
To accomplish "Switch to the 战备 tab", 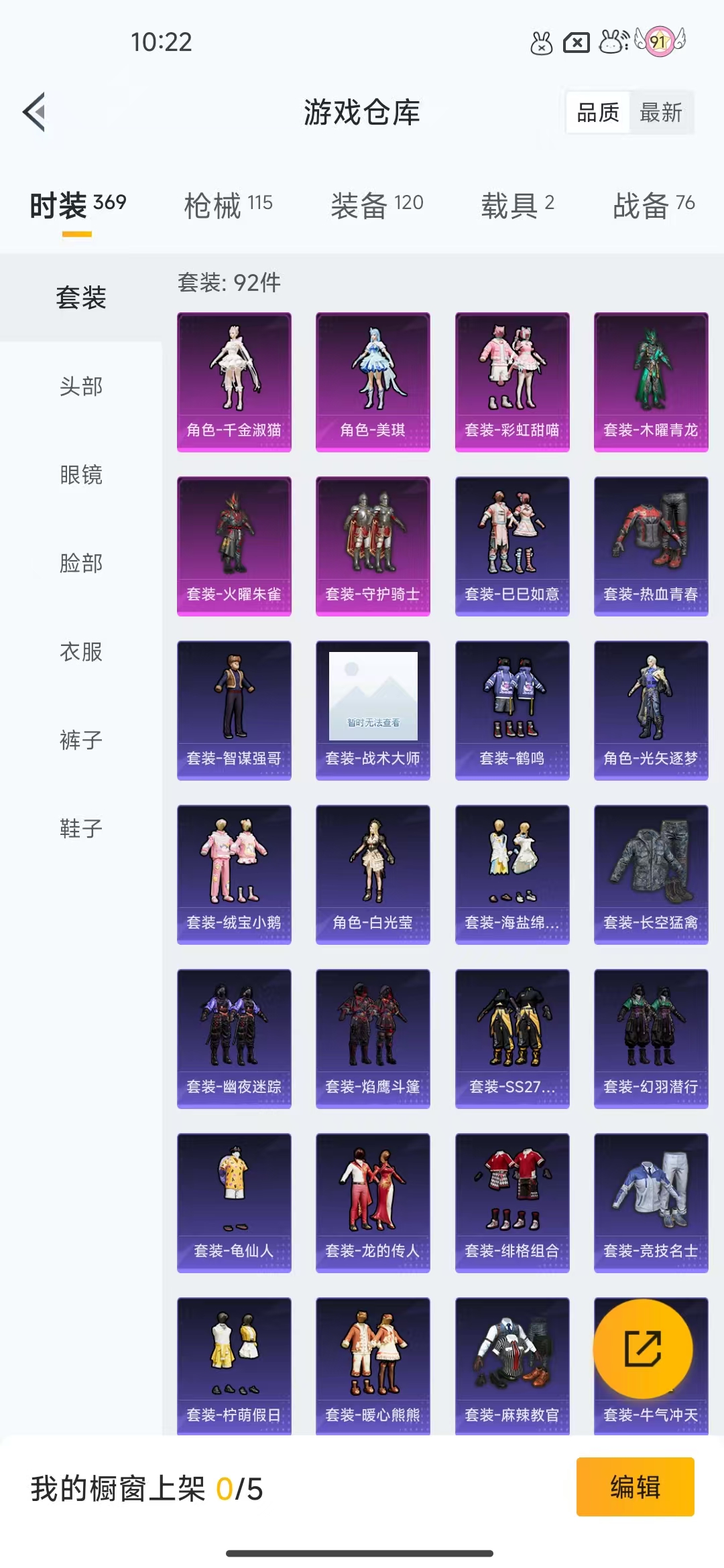I will (654, 205).
